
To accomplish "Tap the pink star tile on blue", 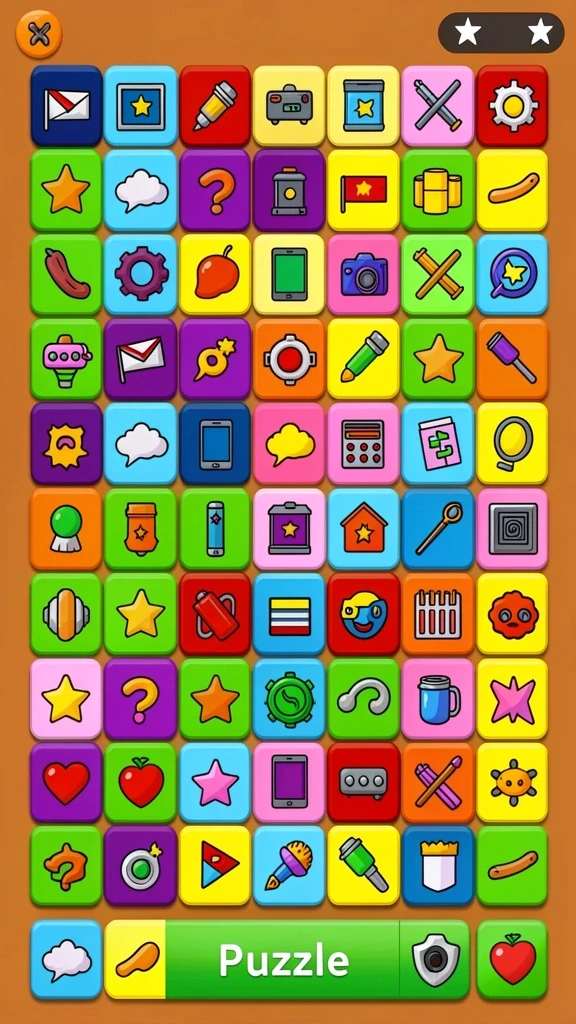I will click(x=215, y=782).
